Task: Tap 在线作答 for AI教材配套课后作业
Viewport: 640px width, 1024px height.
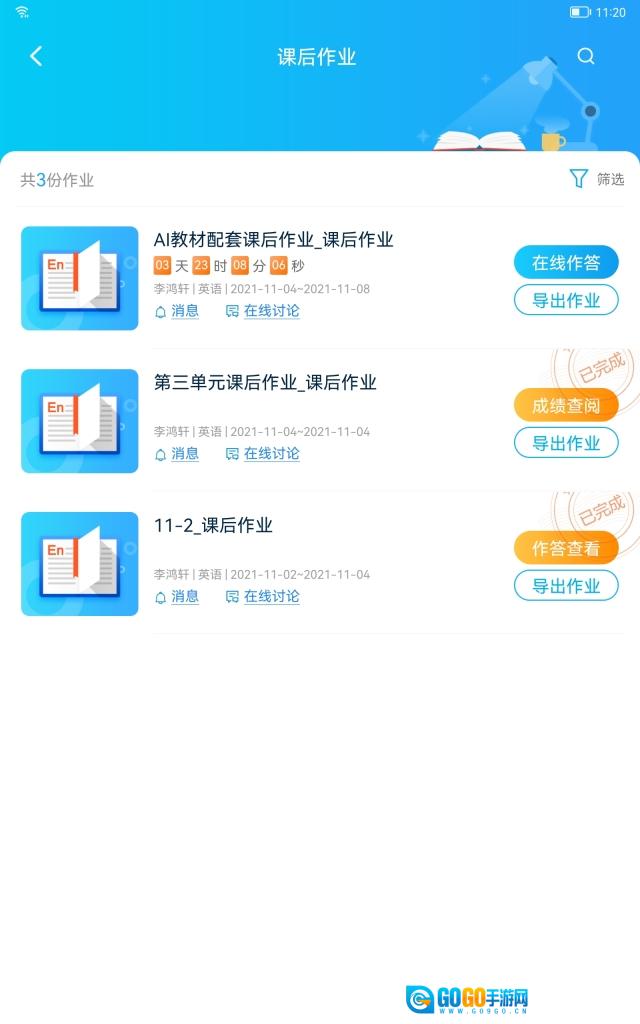Action: click(566, 263)
